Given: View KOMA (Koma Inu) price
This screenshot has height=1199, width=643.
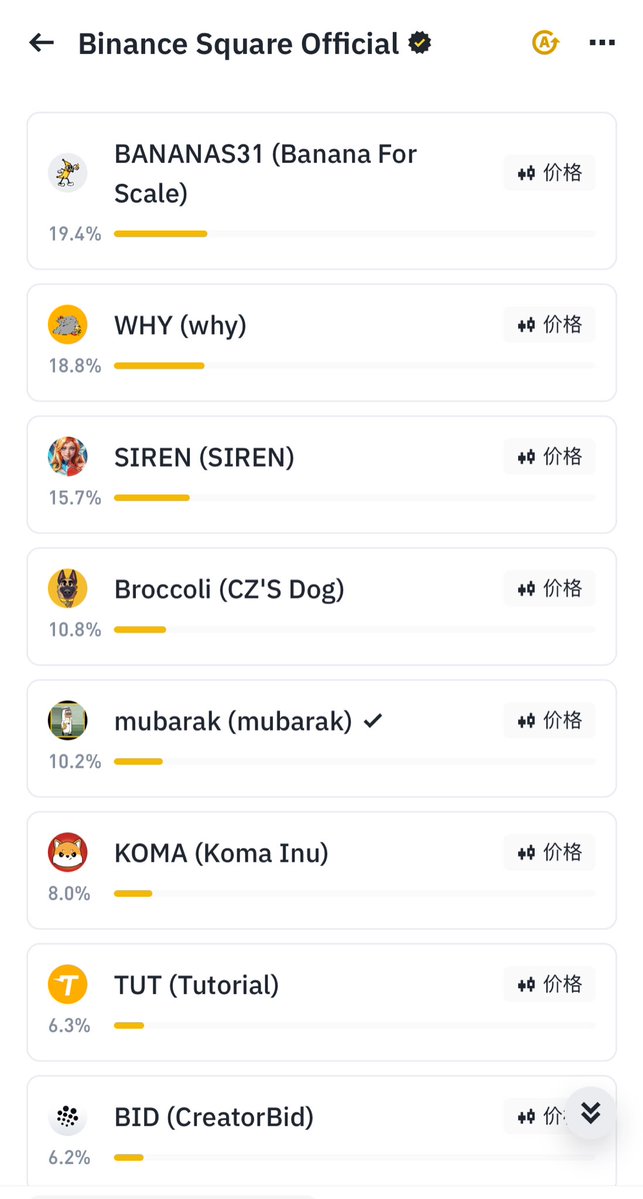Looking at the screenshot, I should click(549, 853).
